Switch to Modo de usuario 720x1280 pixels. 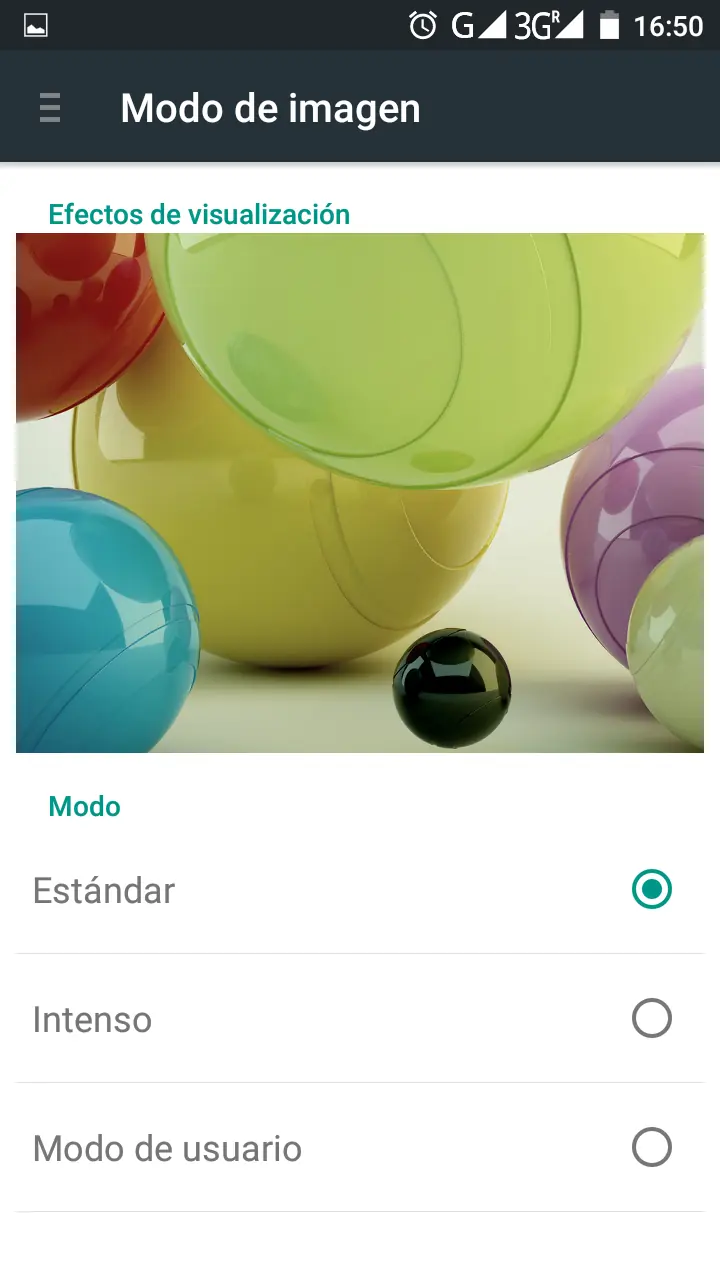click(x=360, y=1148)
